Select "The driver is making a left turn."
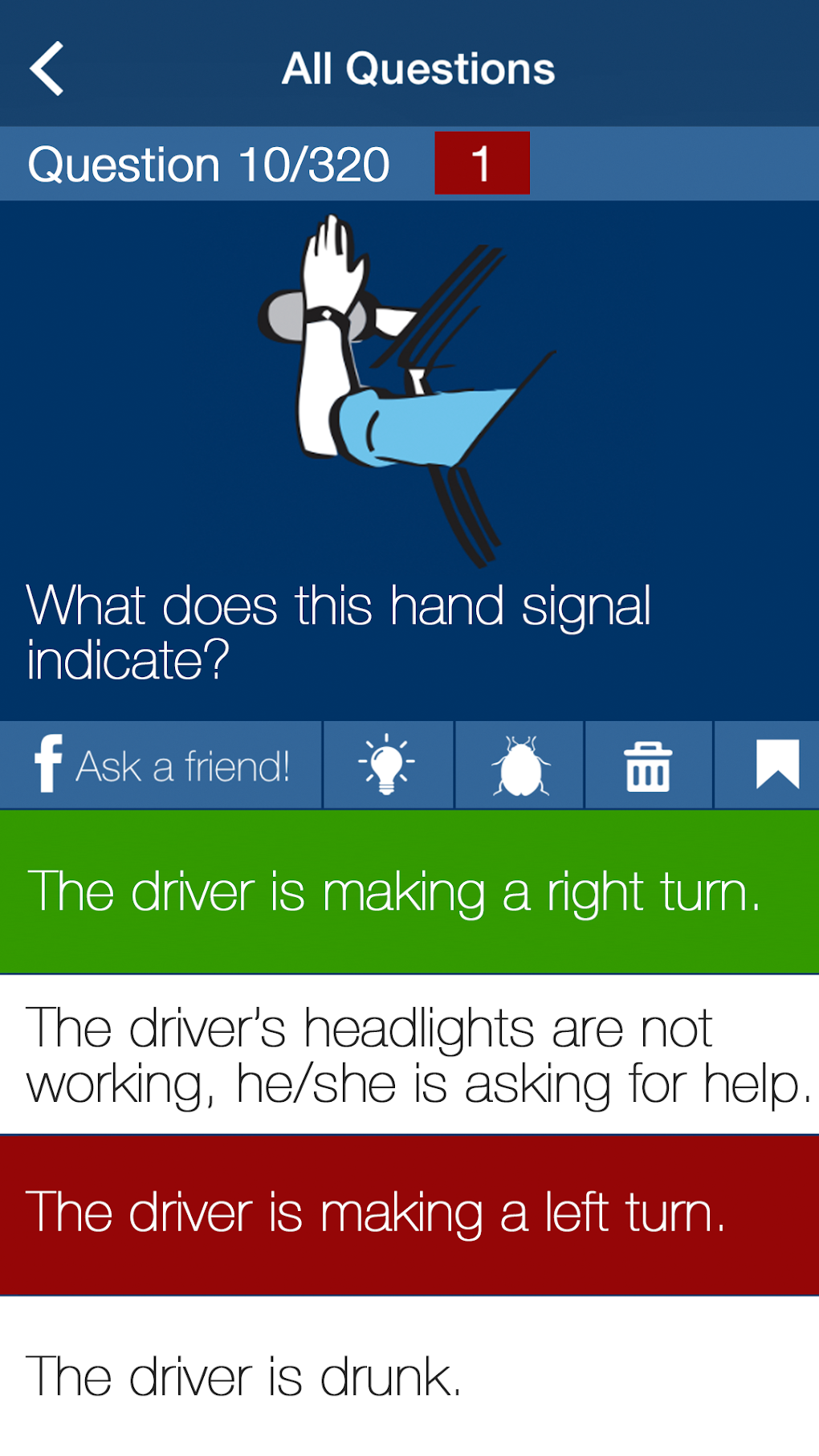 (x=409, y=1213)
